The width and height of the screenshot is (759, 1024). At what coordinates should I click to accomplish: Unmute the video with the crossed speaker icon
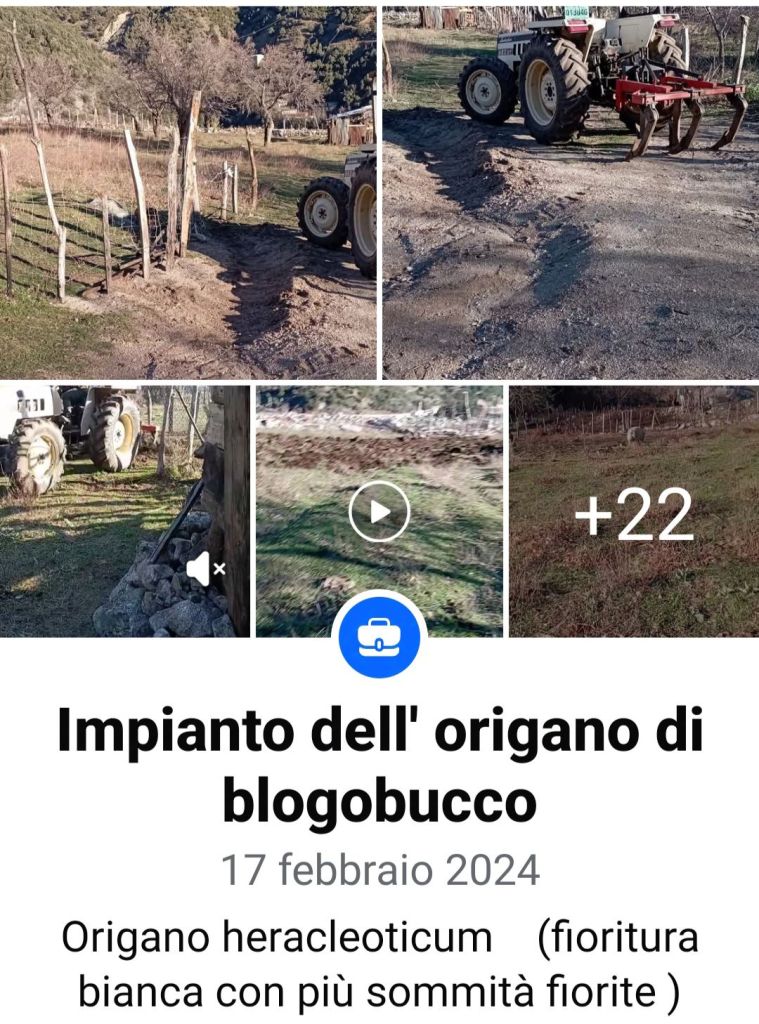pos(205,569)
